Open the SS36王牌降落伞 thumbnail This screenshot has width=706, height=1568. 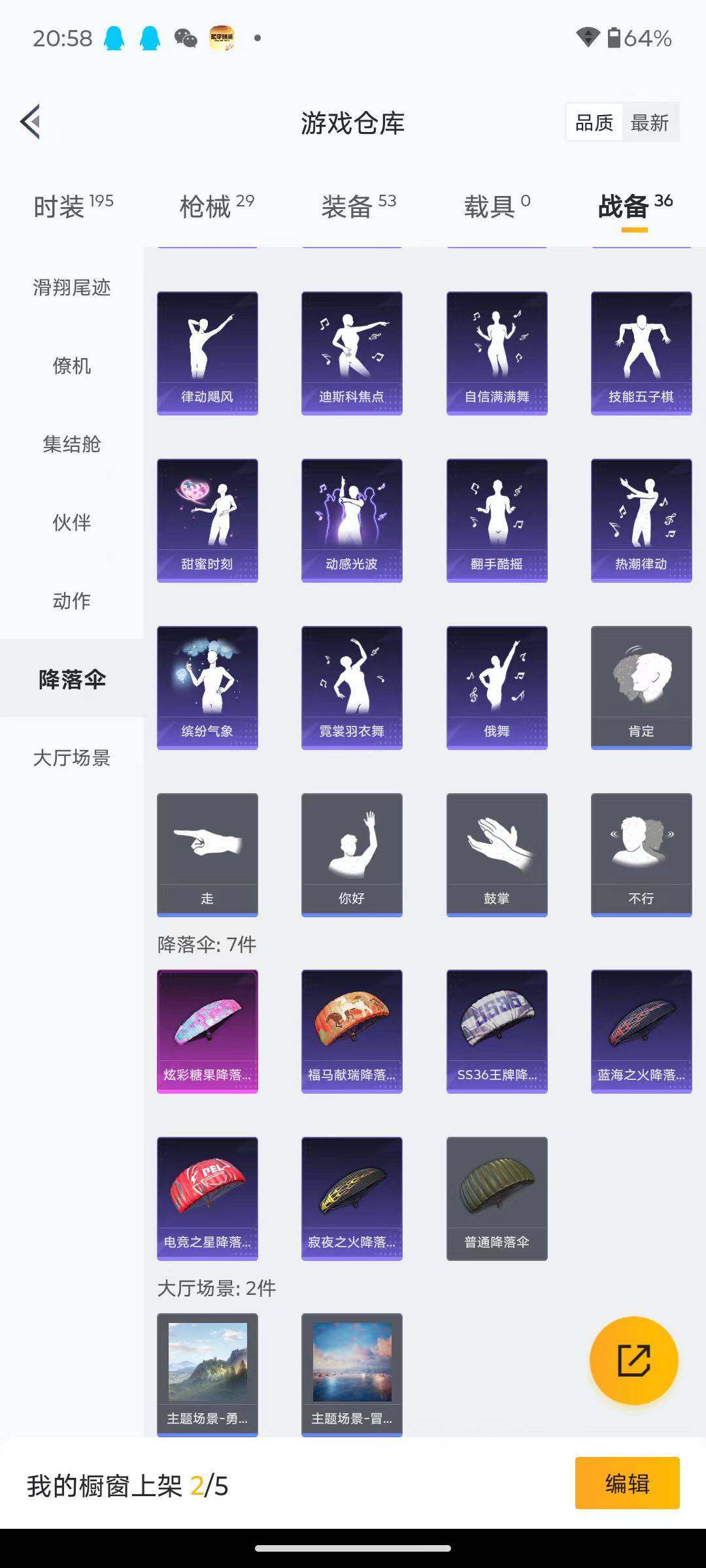pyautogui.click(x=496, y=1032)
